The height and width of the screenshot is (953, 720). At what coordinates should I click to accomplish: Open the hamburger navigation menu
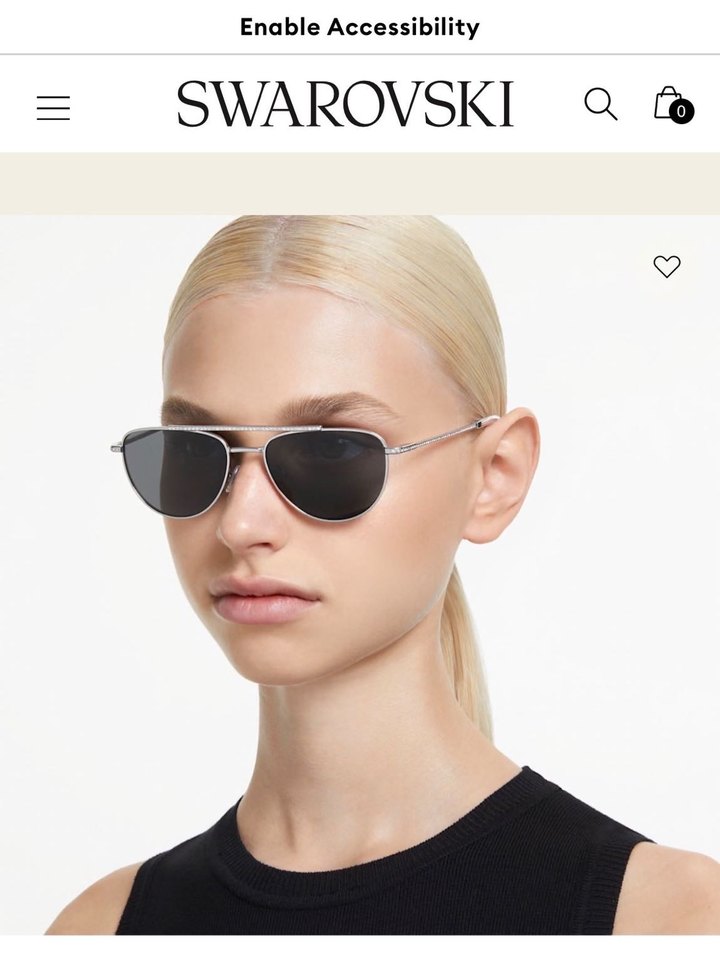click(x=53, y=108)
